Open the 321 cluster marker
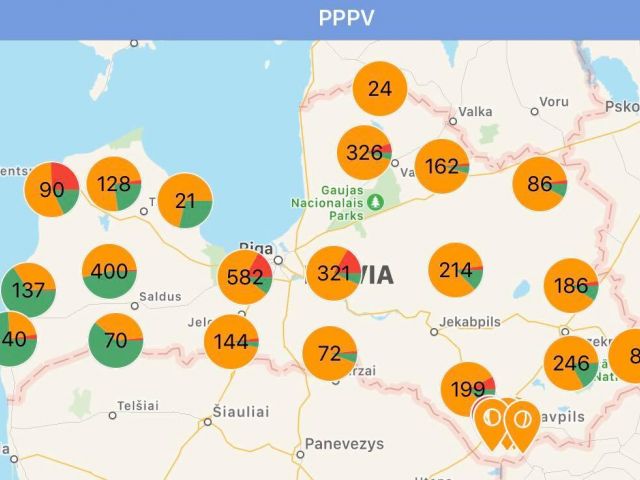The image size is (640, 480). pyautogui.click(x=333, y=273)
